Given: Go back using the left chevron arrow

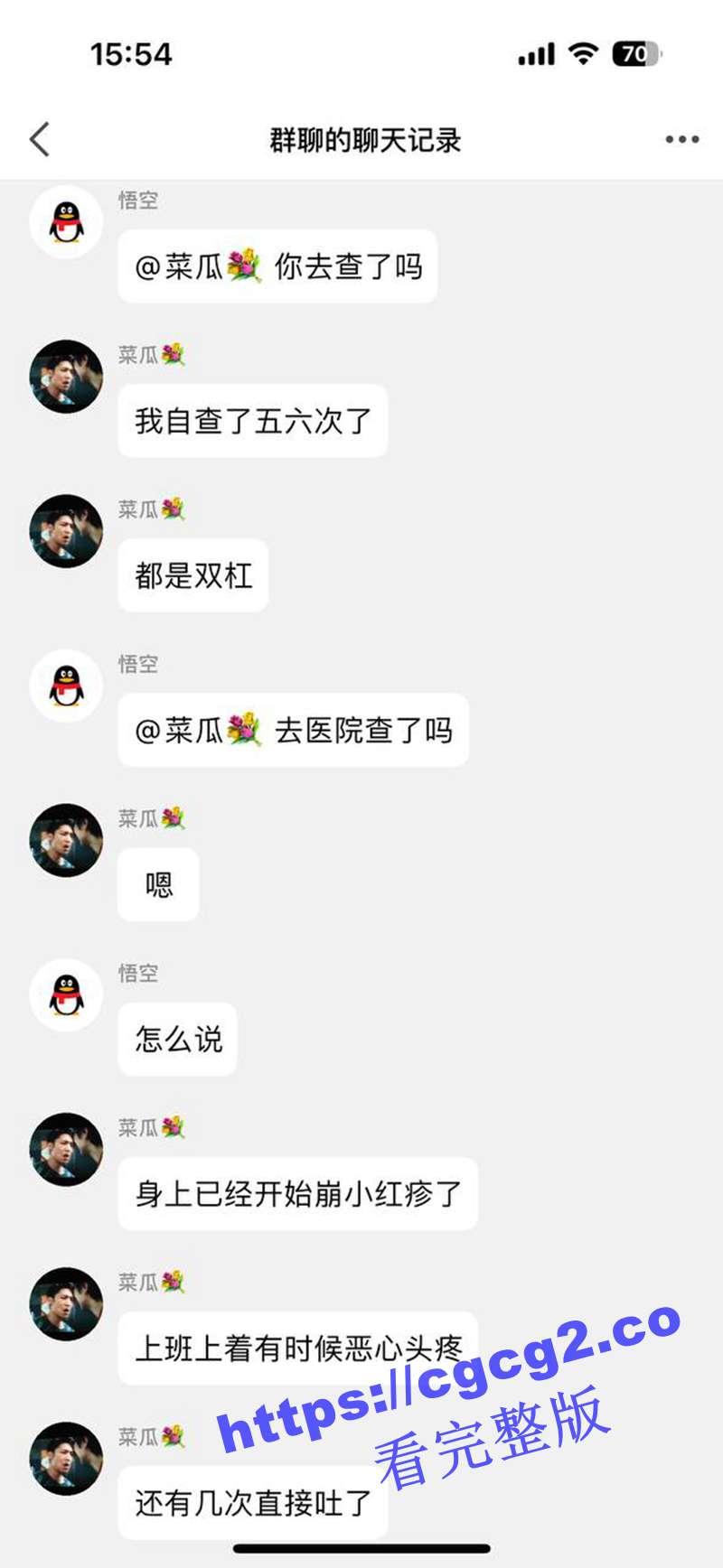Looking at the screenshot, I should pyautogui.click(x=38, y=139).
